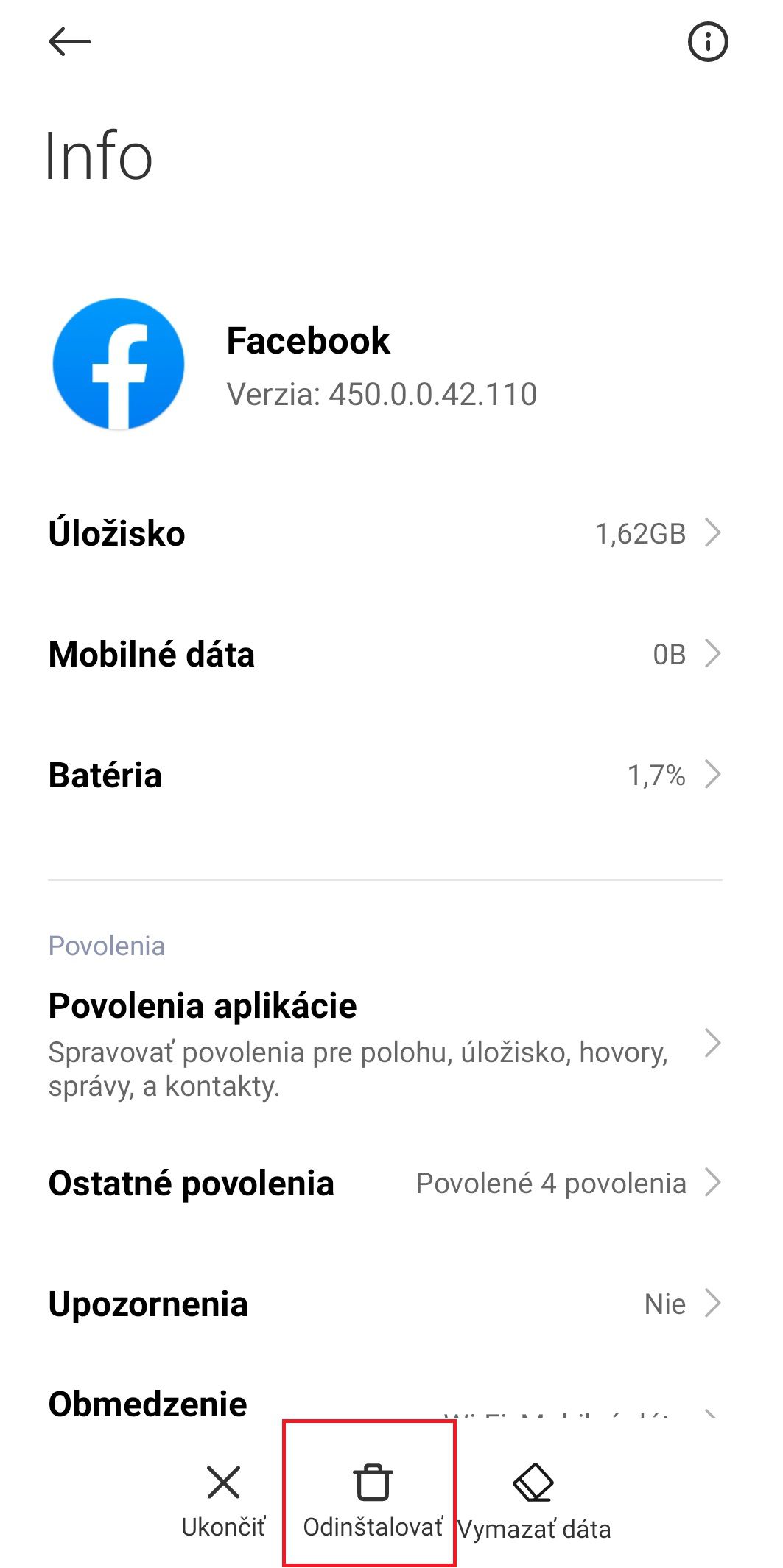
Task: View Batéria usage for Facebook
Action: click(385, 775)
